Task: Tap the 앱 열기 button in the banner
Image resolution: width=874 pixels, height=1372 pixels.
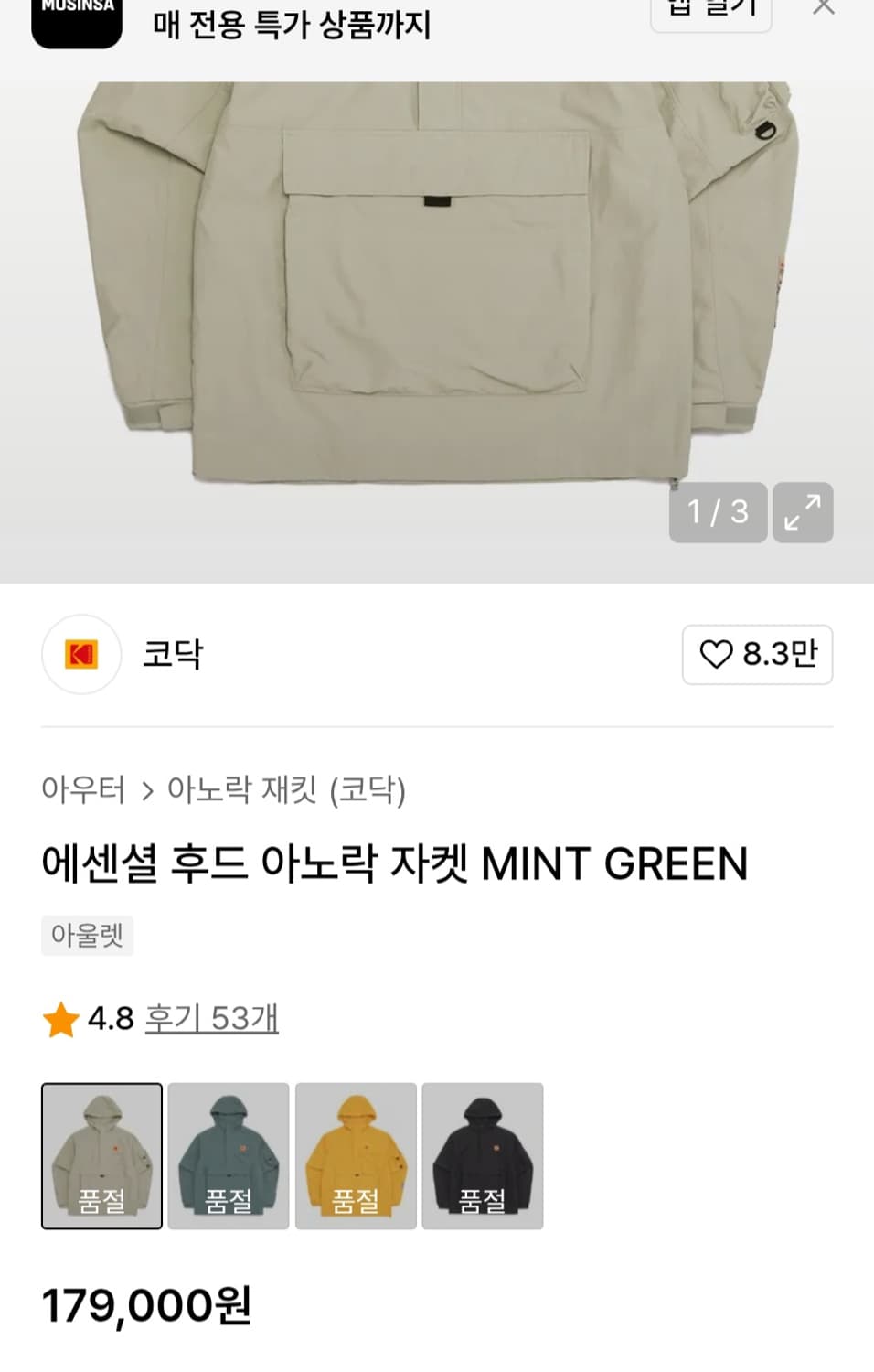Action: (711, 9)
